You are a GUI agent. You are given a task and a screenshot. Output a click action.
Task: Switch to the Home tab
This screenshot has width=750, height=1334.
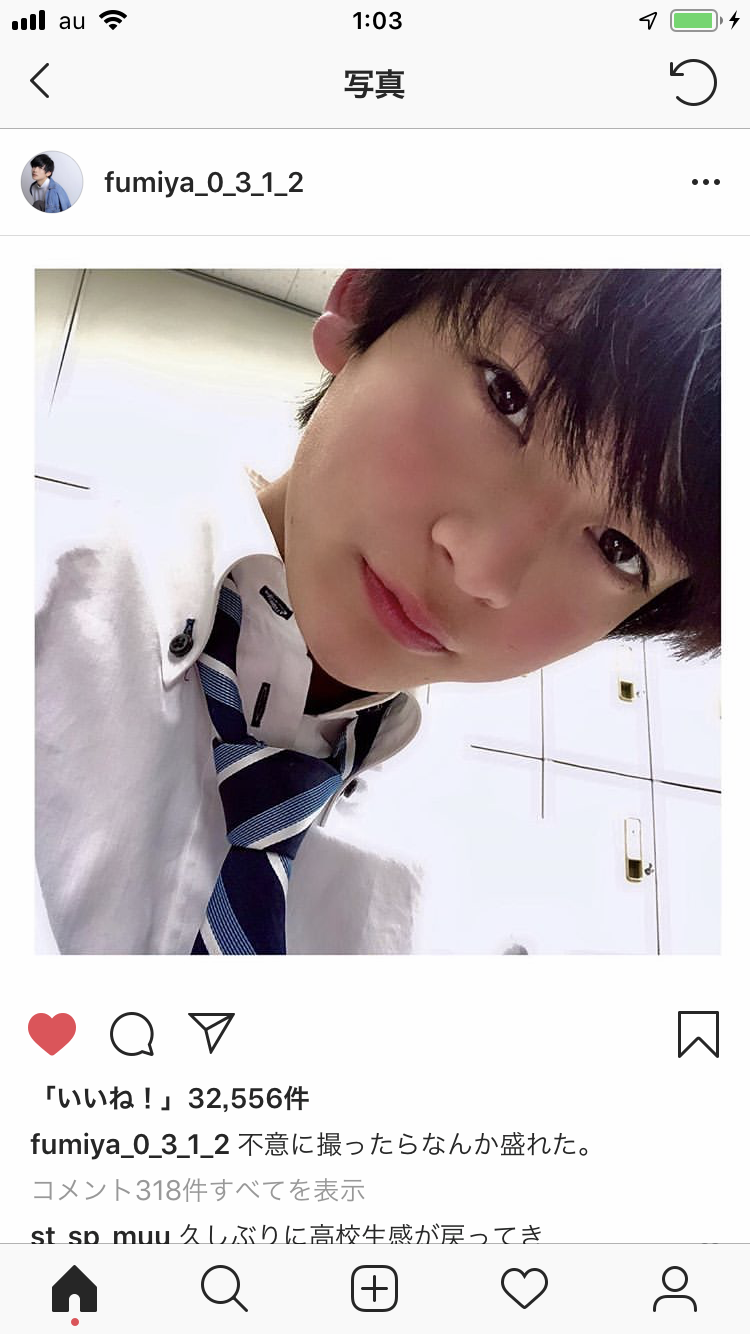coord(75,1289)
